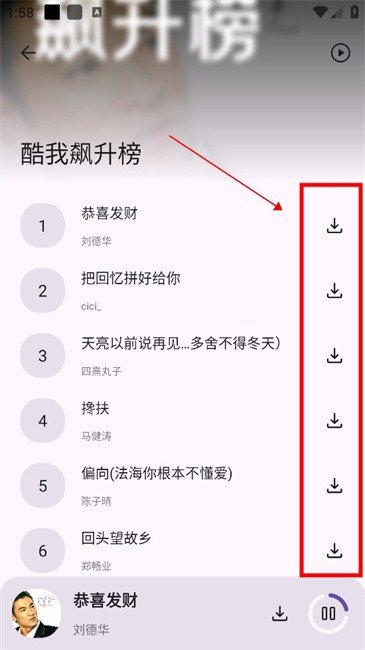365x650 pixels.
Task: Download 搀扶
Action: point(334,421)
